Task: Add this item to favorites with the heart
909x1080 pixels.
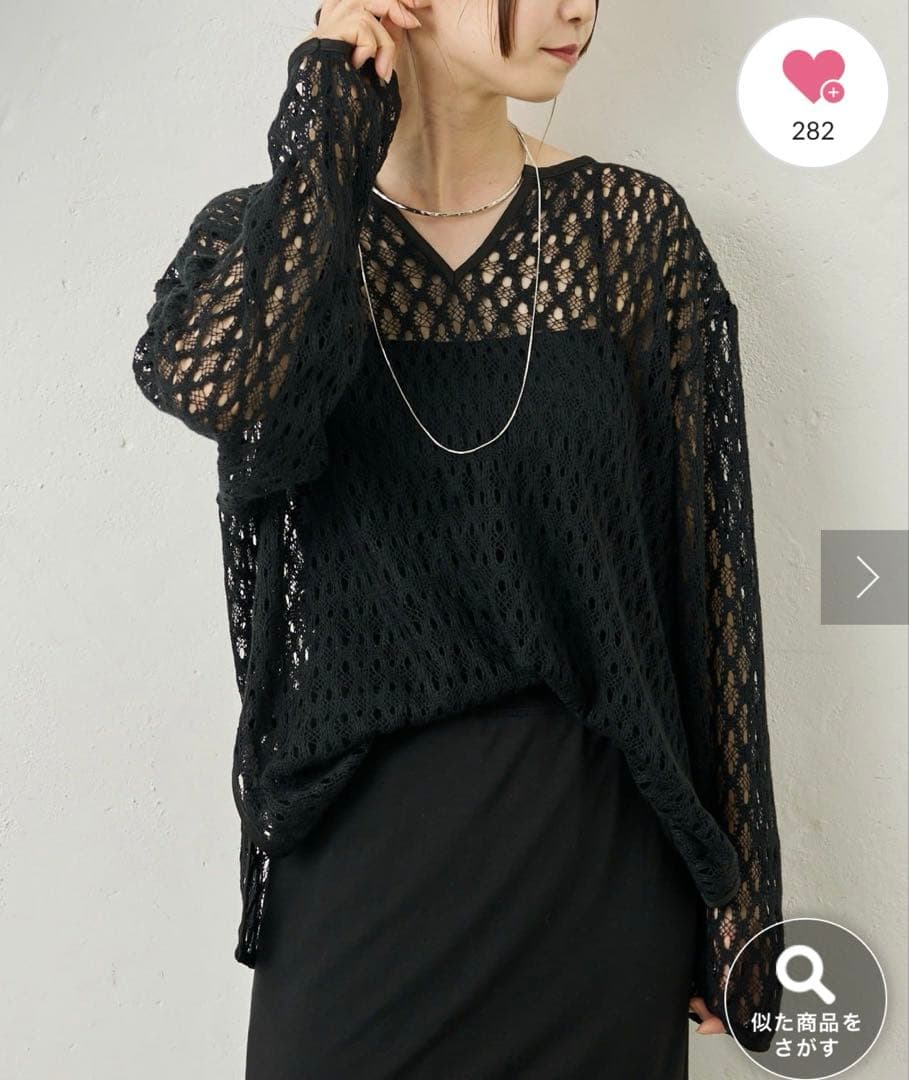Action: pos(813,92)
